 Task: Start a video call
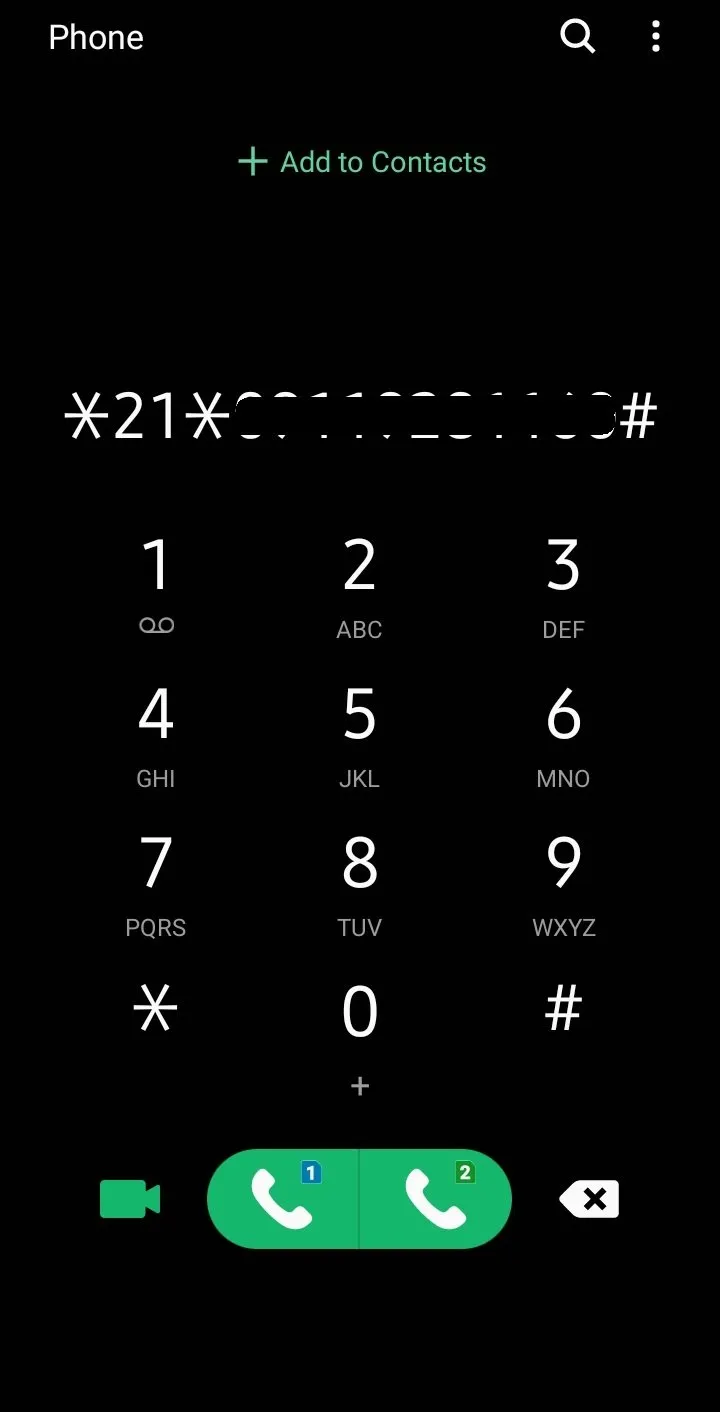click(130, 1199)
